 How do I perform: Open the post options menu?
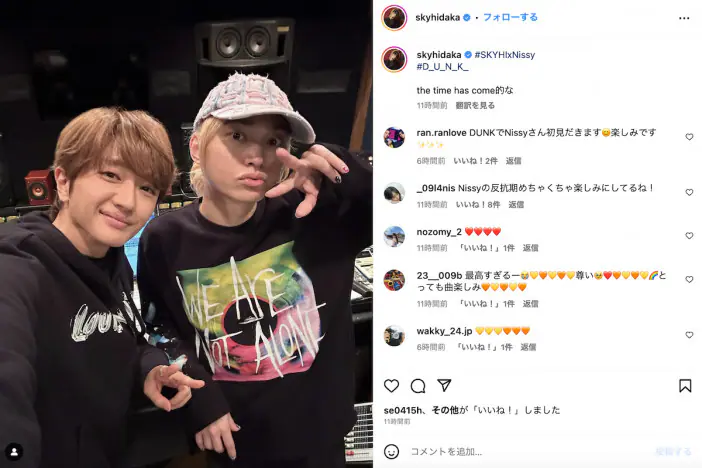coord(684,18)
